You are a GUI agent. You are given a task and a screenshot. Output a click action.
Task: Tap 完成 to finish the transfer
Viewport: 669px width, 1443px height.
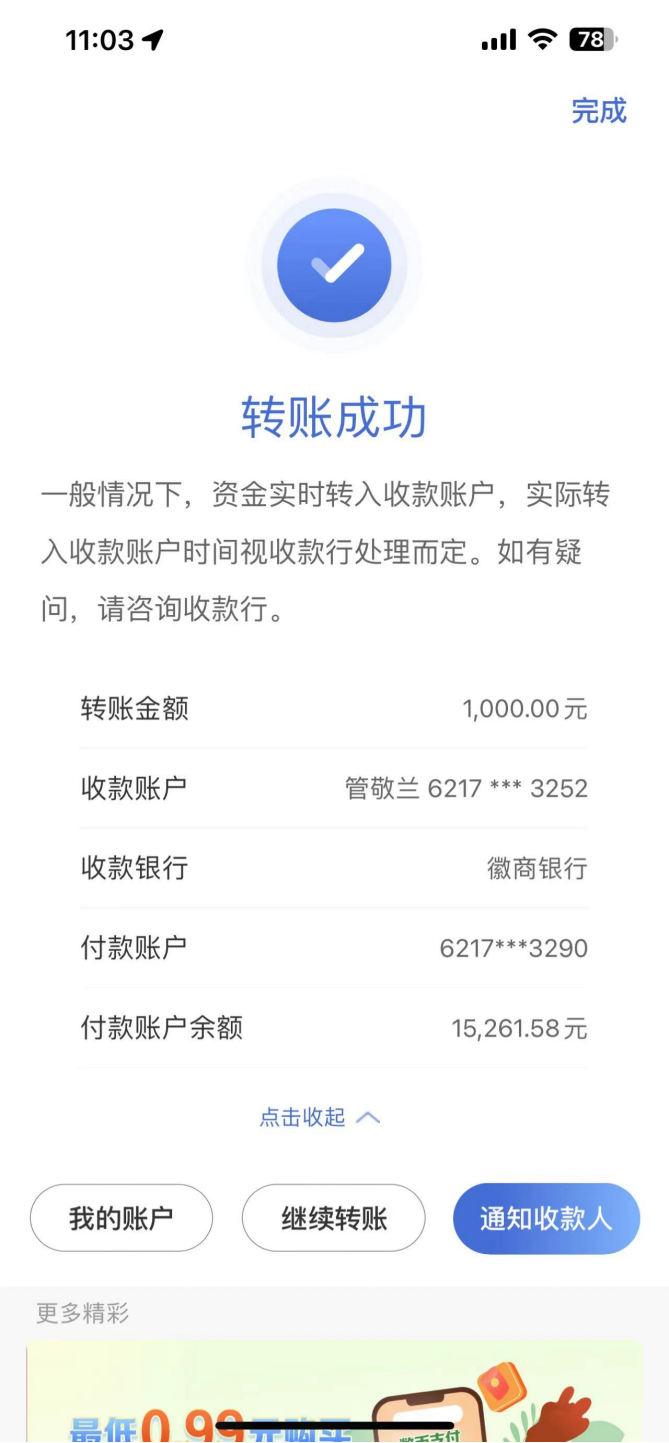(x=598, y=110)
